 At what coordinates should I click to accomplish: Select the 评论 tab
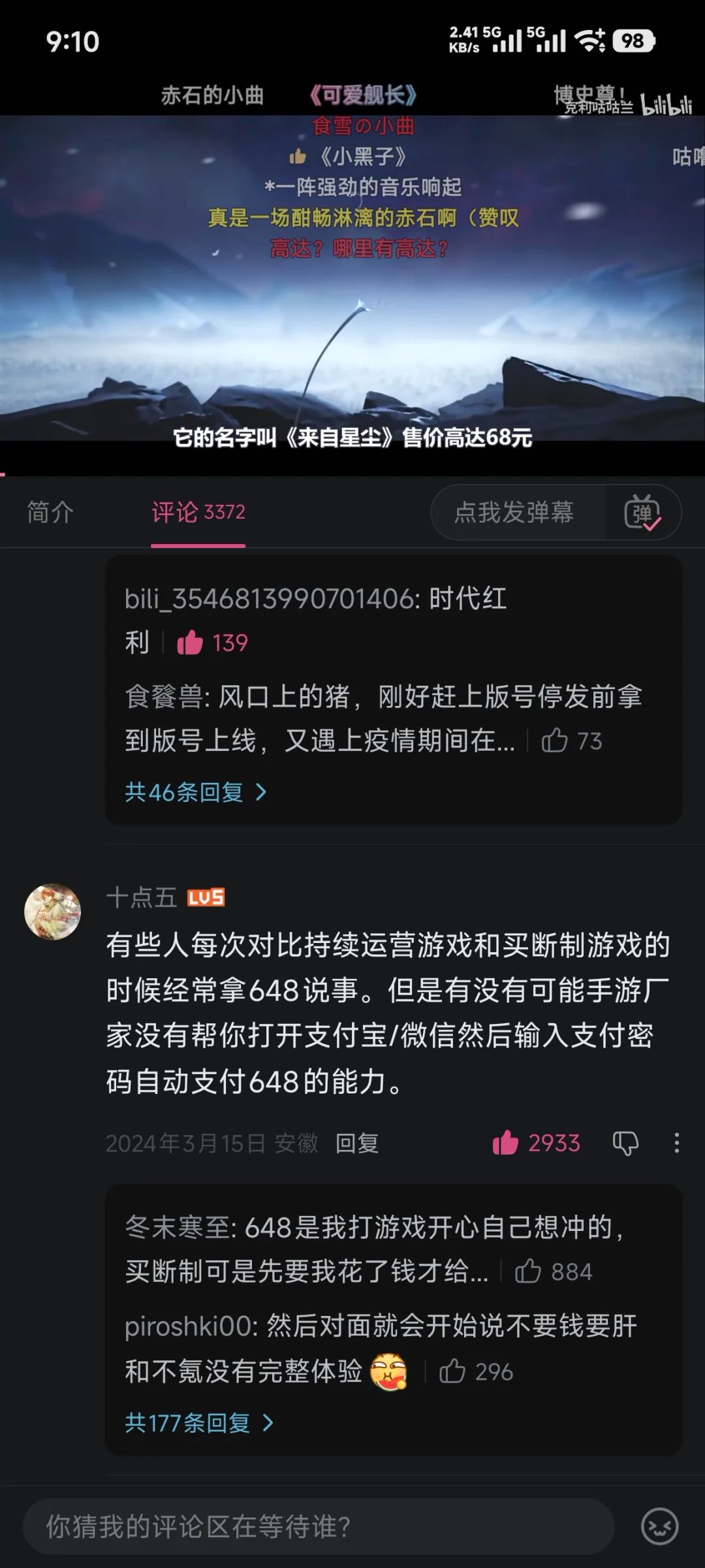pos(198,512)
